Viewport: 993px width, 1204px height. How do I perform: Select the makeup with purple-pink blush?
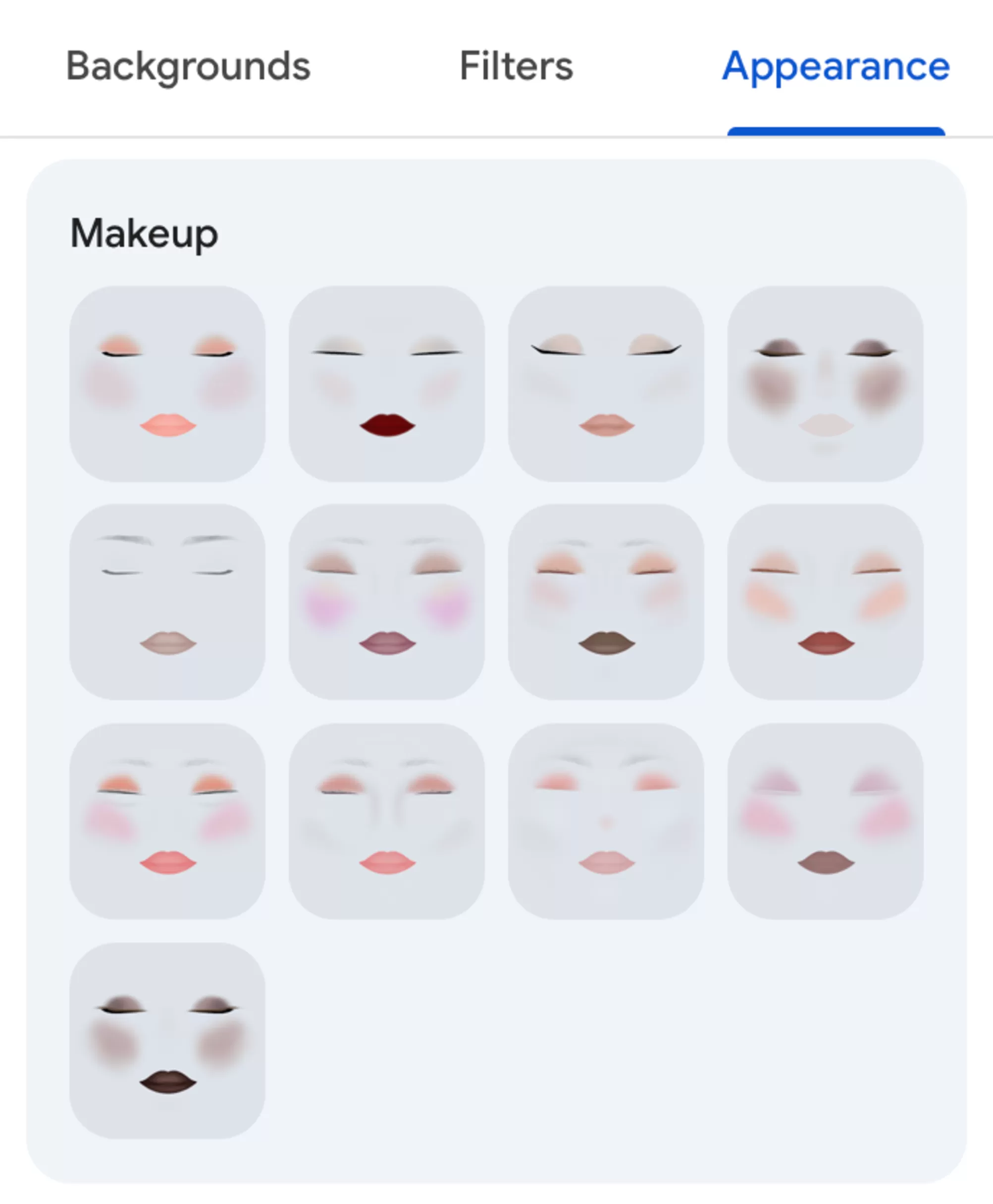[387, 602]
